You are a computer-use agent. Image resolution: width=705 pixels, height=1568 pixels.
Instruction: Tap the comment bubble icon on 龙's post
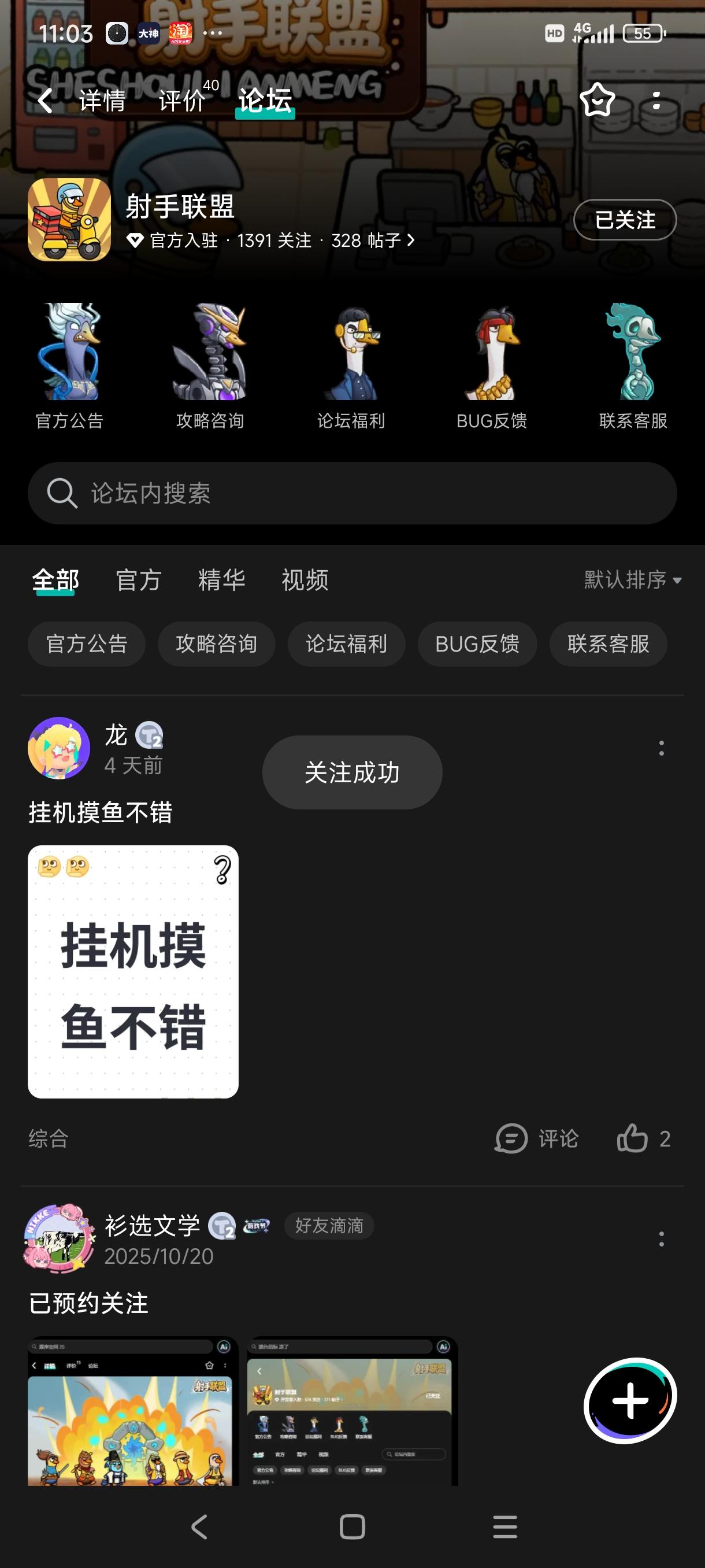(512, 1139)
